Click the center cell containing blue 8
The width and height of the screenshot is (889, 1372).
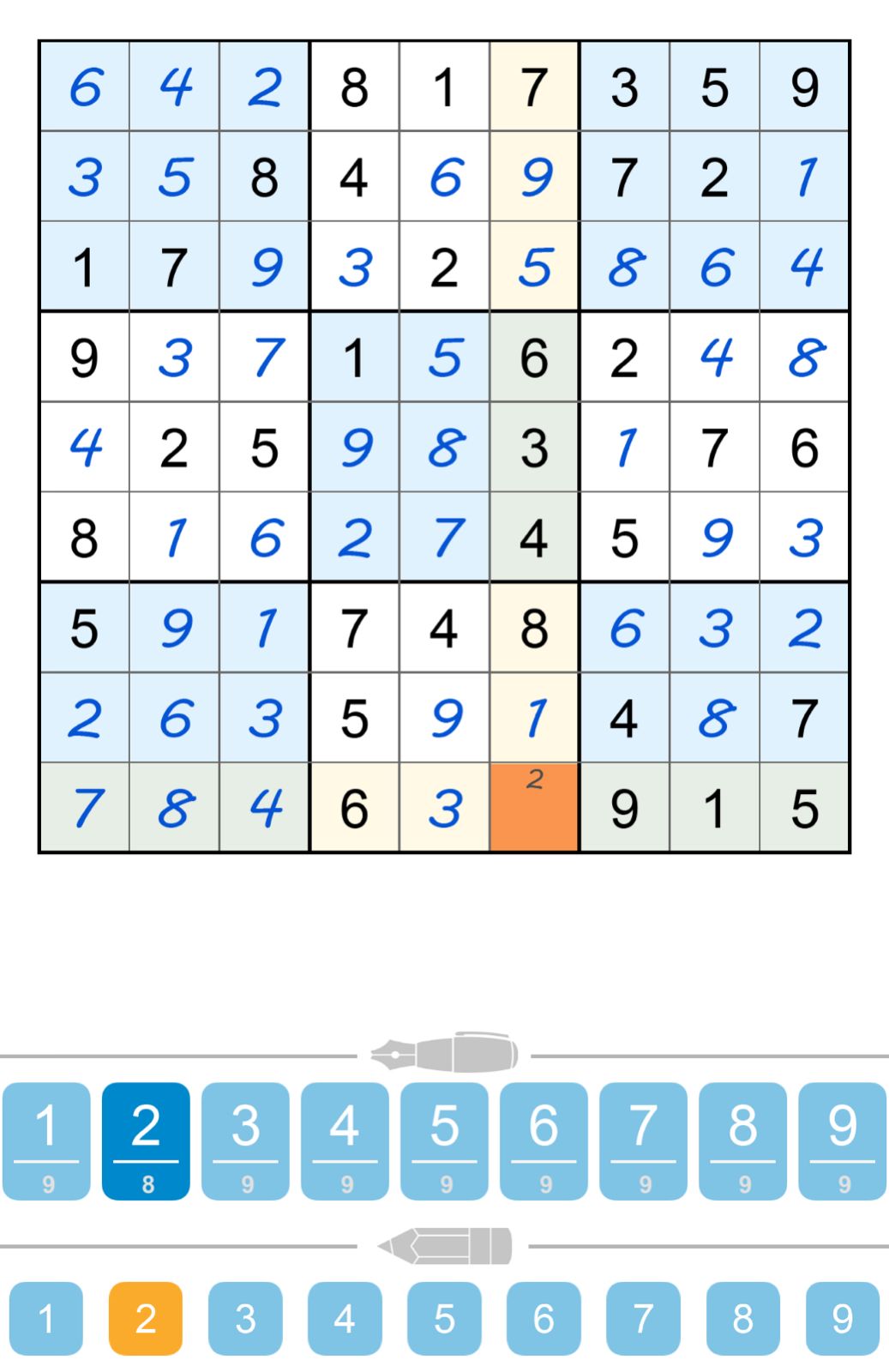[x=444, y=448]
